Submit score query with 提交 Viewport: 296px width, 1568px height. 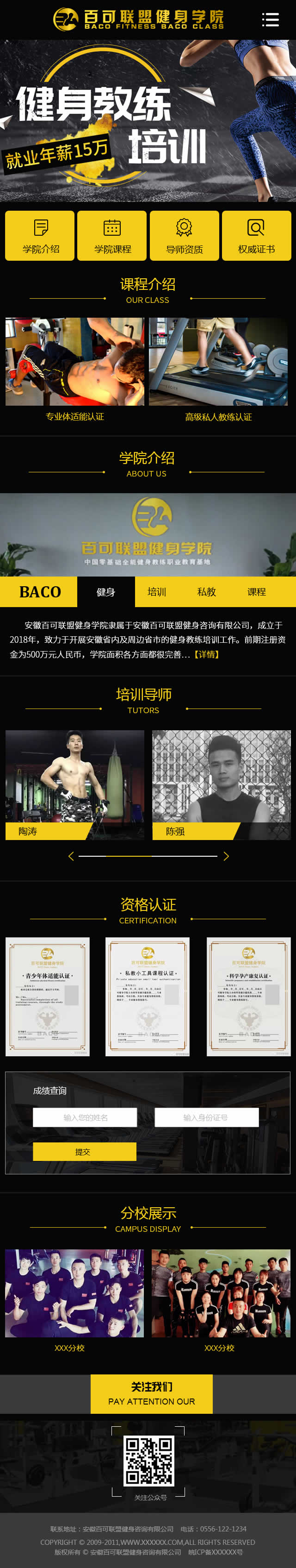(84, 1151)
